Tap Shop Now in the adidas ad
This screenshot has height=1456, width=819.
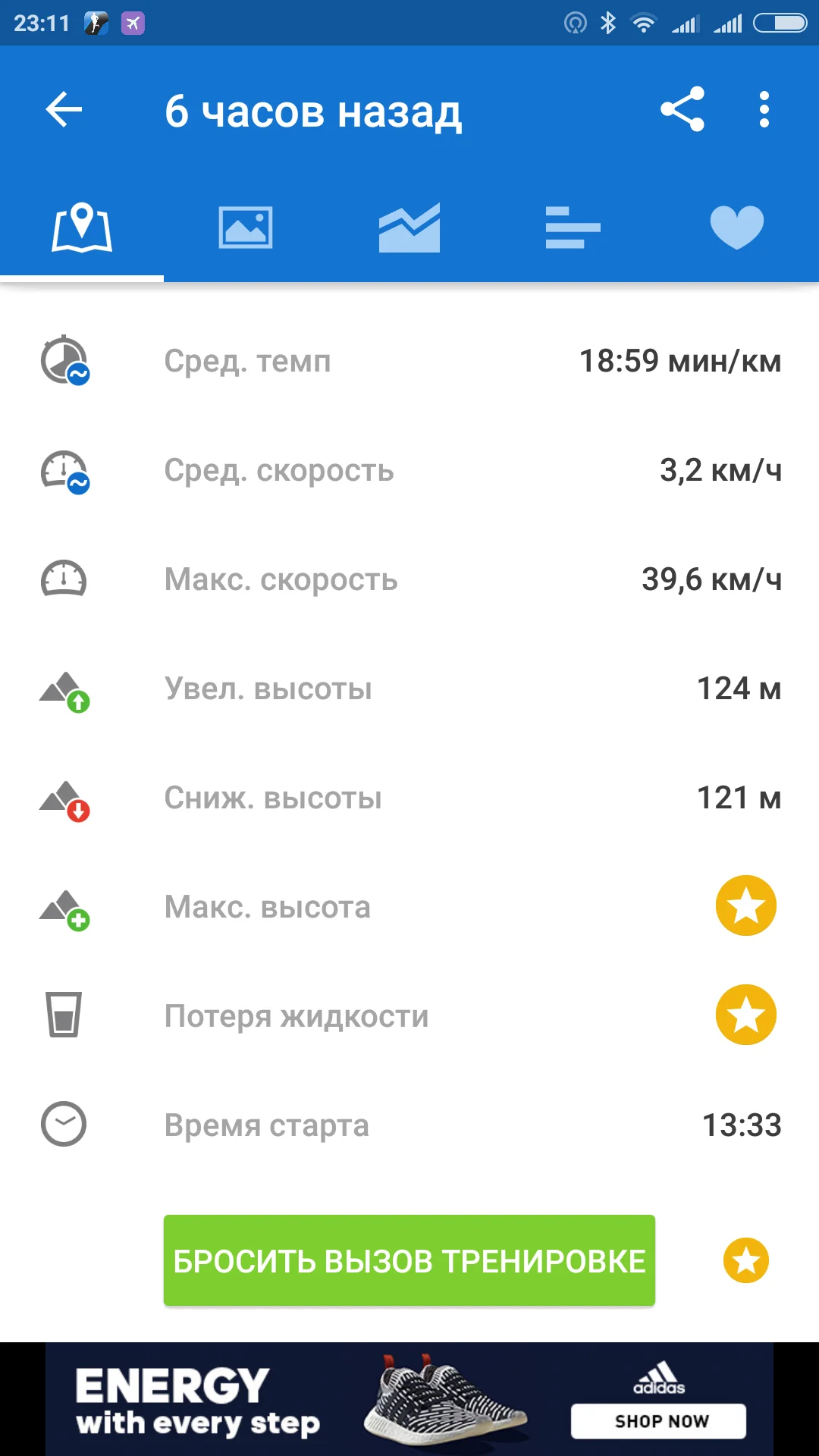click(x=658, y=1421)
